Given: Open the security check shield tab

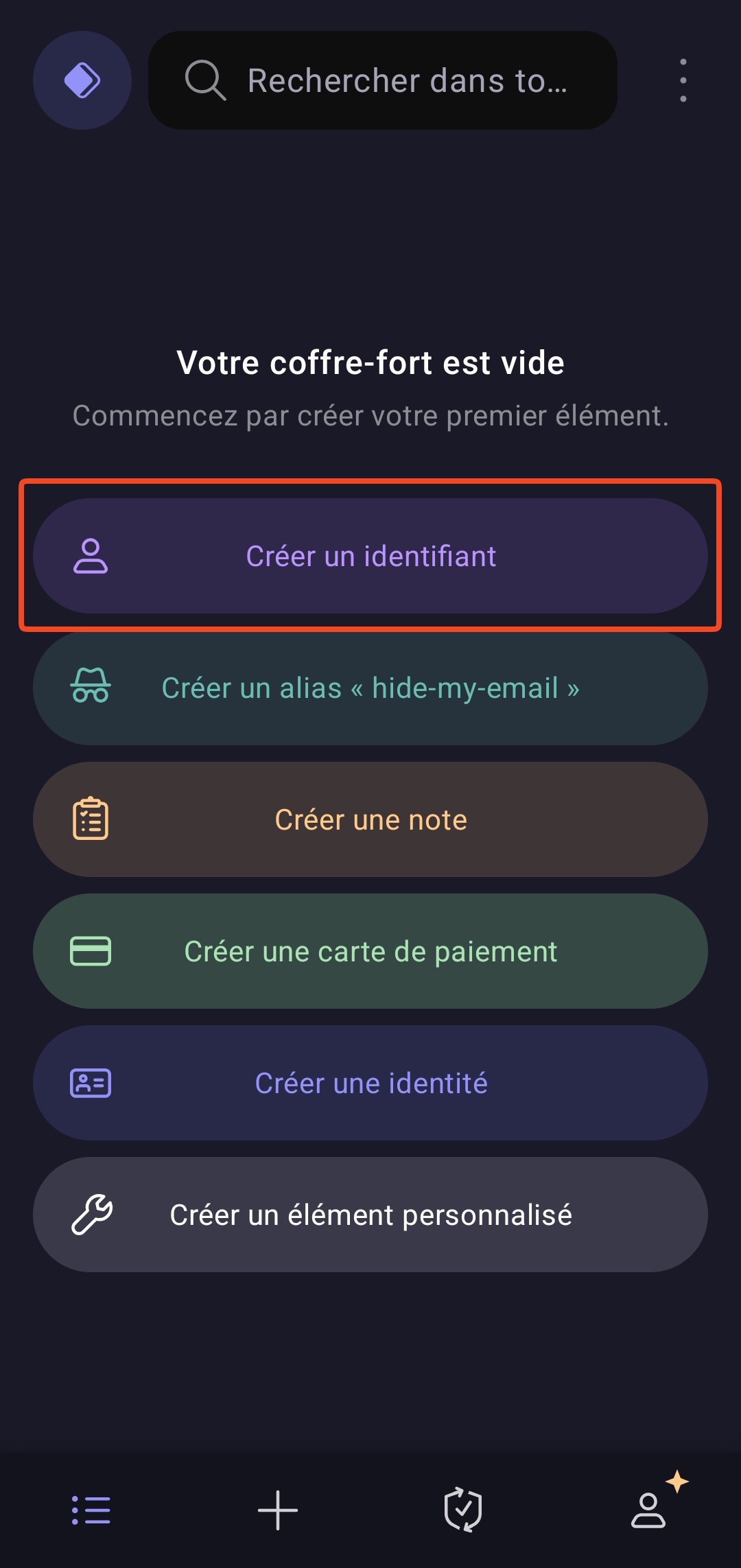Looking at the screenshot, I should click(463, 1510).
